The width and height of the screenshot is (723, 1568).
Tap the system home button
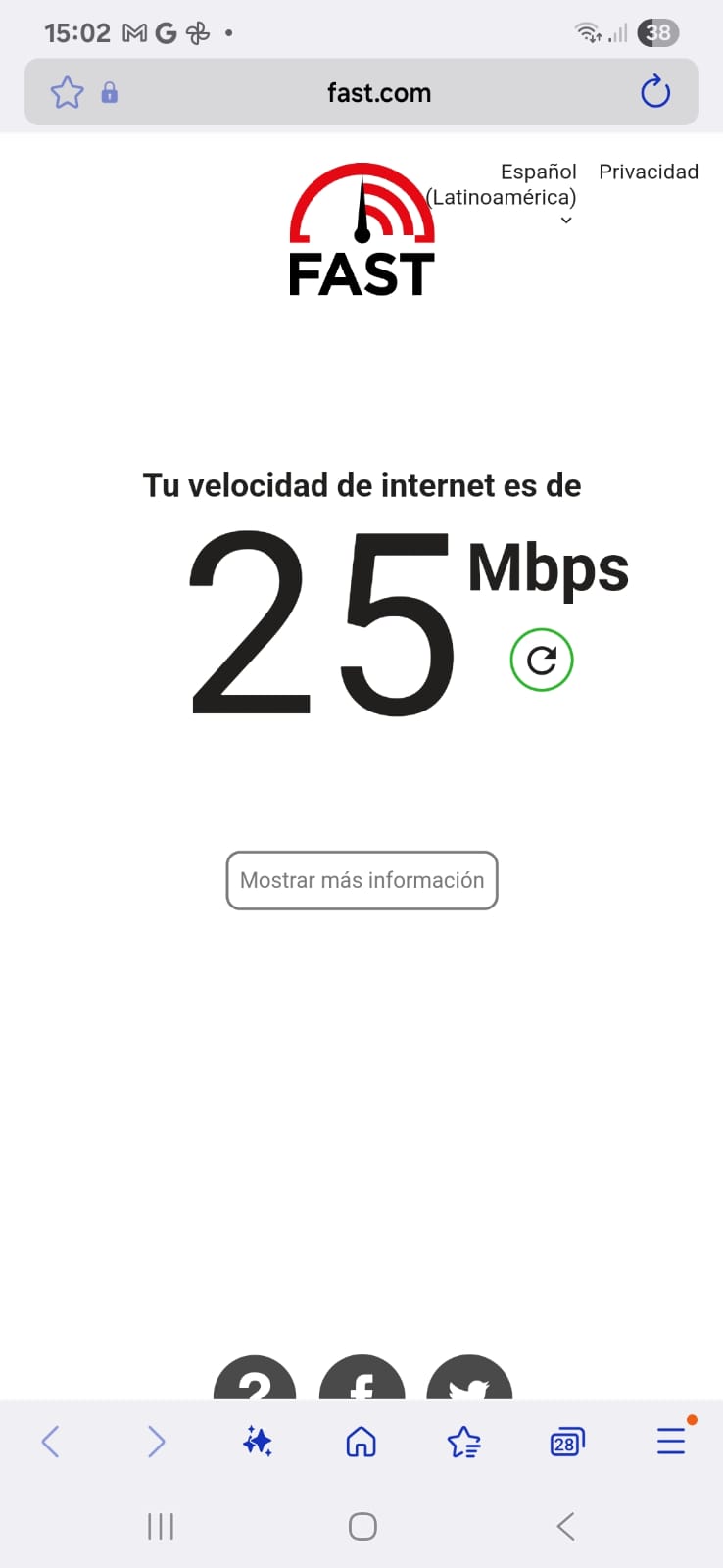click(x=362, y=1526)
